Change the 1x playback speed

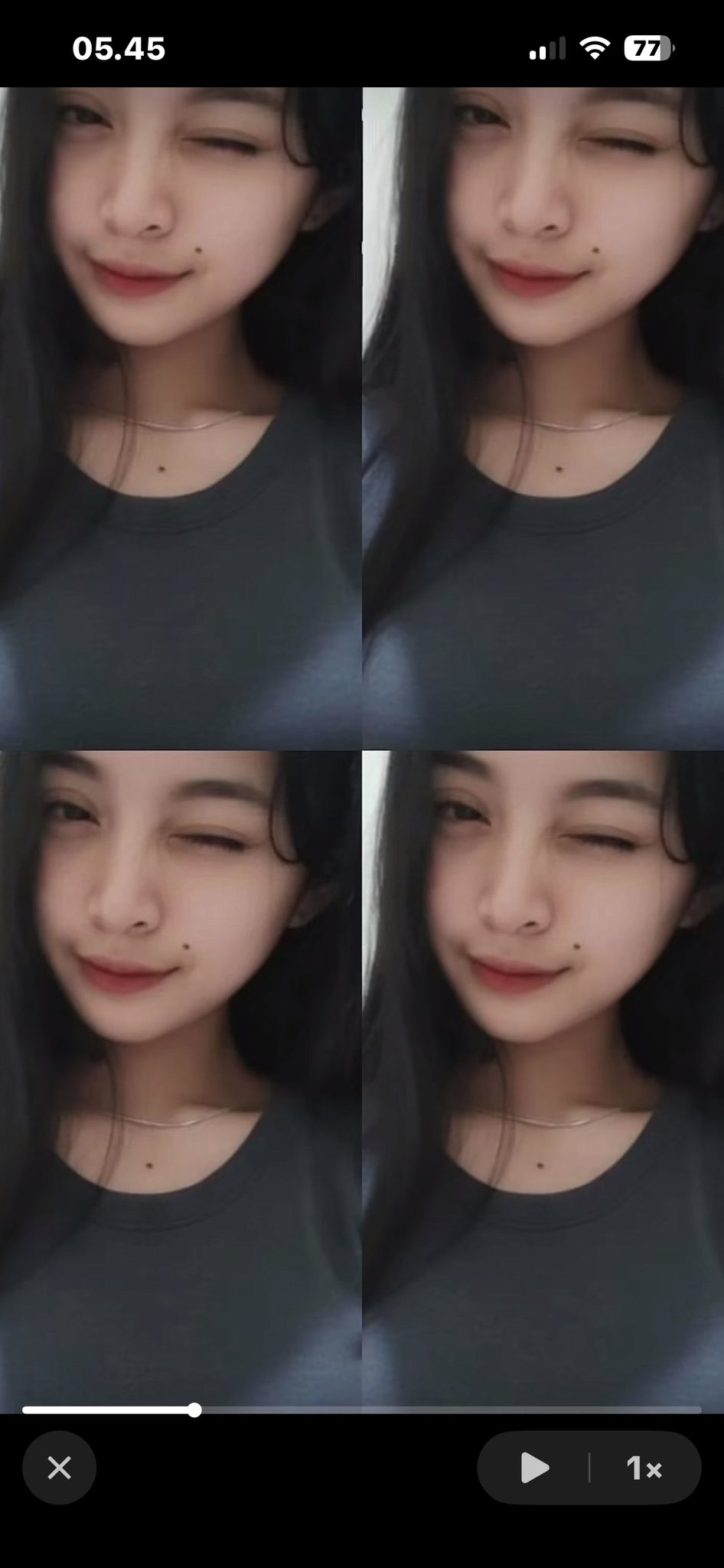click(x=644, y=1468)
